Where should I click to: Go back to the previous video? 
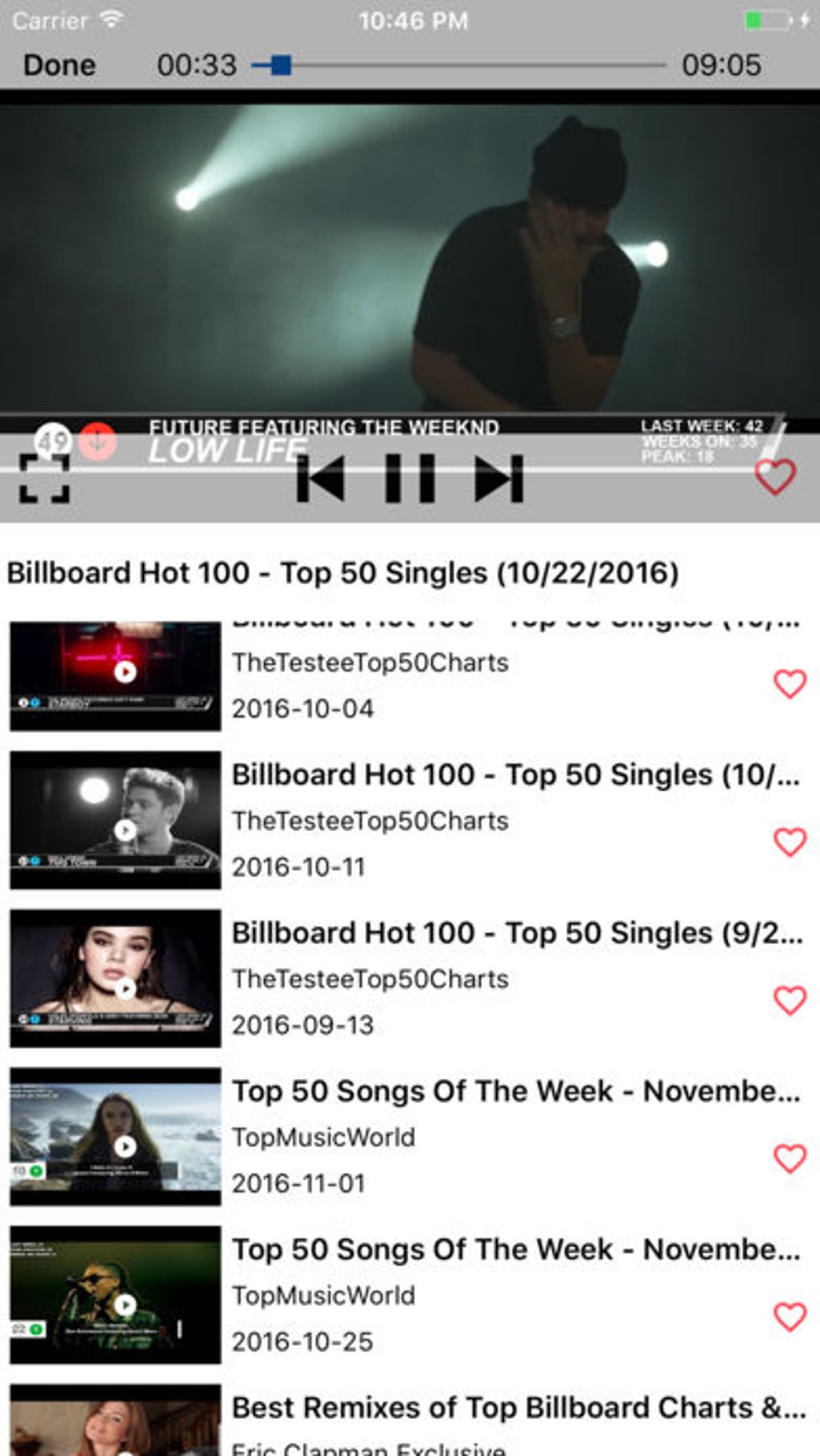321,478
